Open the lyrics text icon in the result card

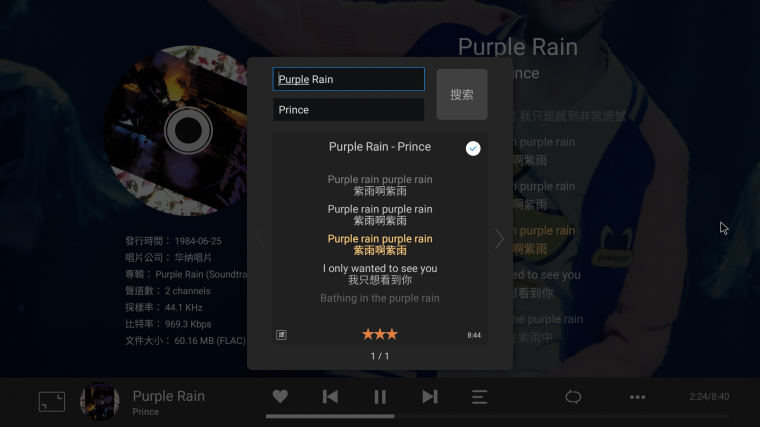pyautogui.click(x=281, y=335)
